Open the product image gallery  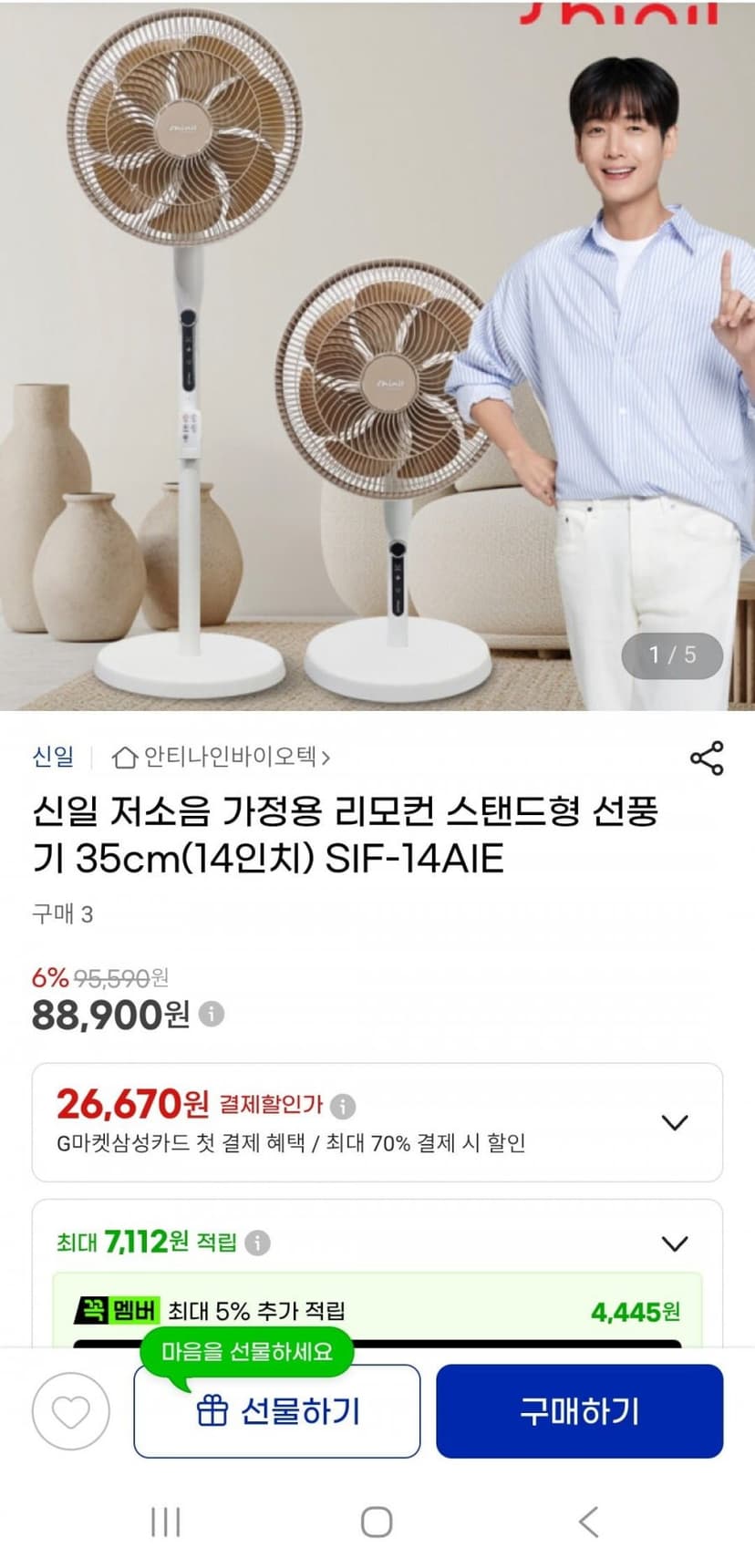(377, 356)
